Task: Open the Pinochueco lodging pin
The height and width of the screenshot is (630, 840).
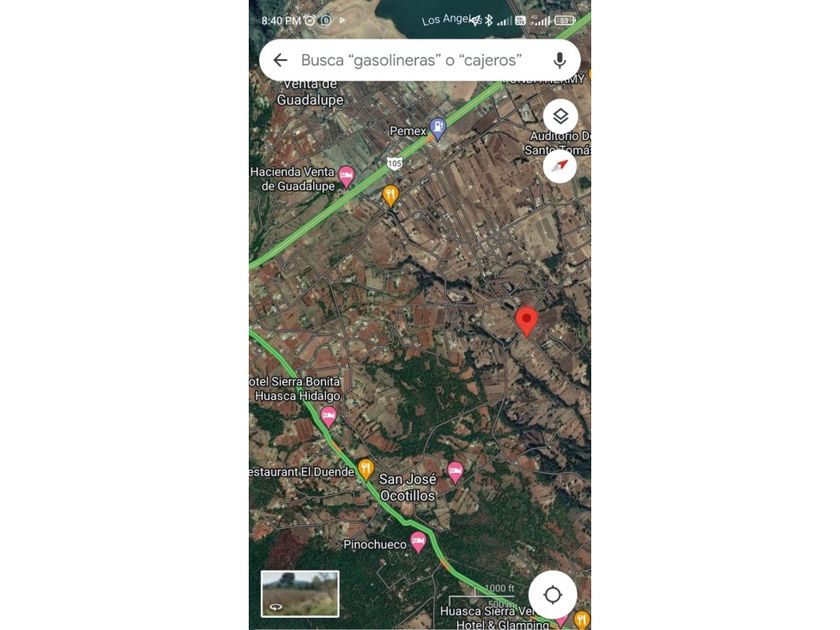Action: pyautogui.click(x=418, y=542)
